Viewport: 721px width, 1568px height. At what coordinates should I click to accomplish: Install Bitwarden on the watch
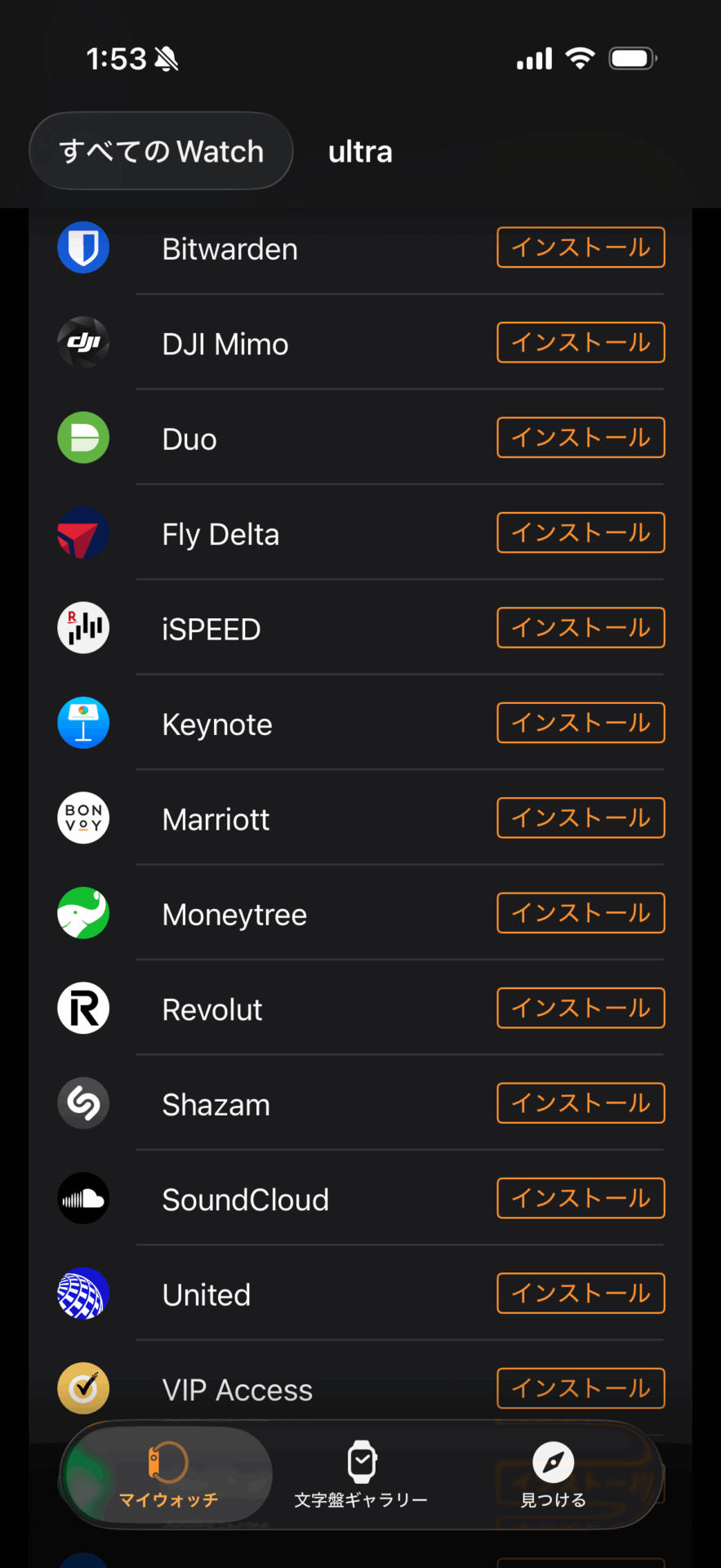[580, 247]
